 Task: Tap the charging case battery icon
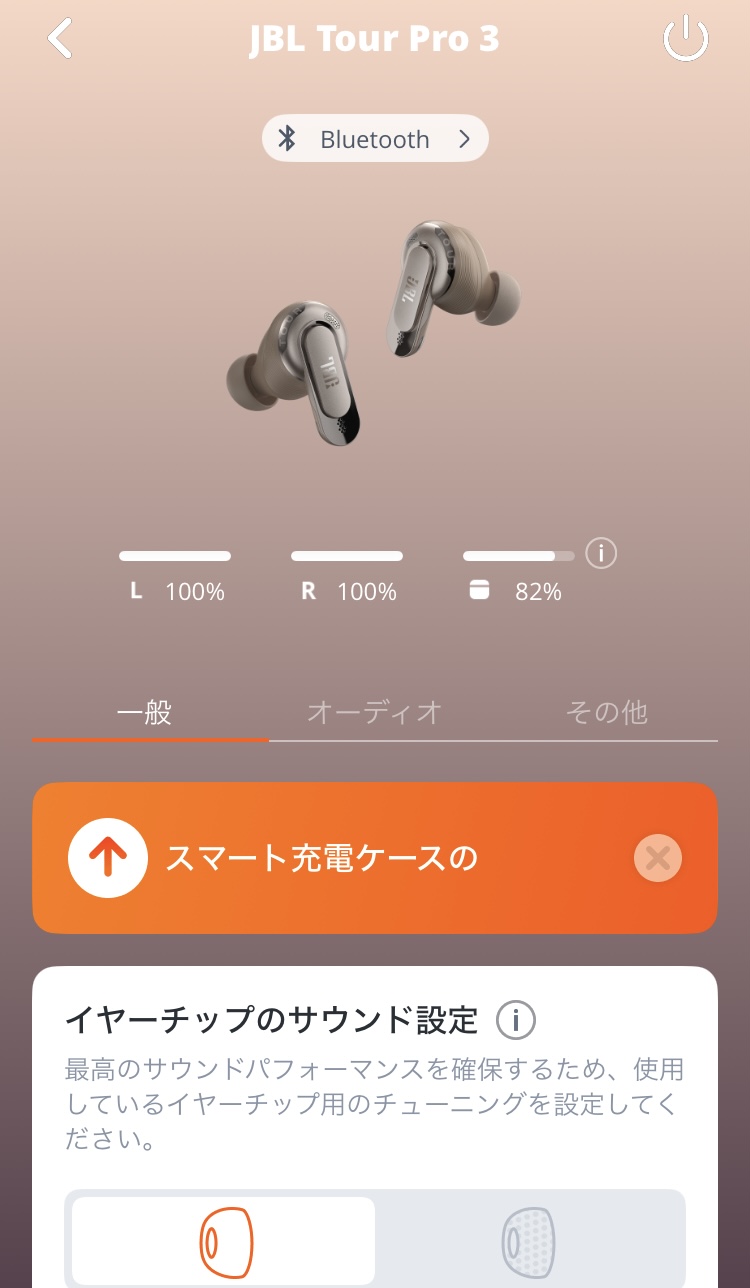click(479, 590)
